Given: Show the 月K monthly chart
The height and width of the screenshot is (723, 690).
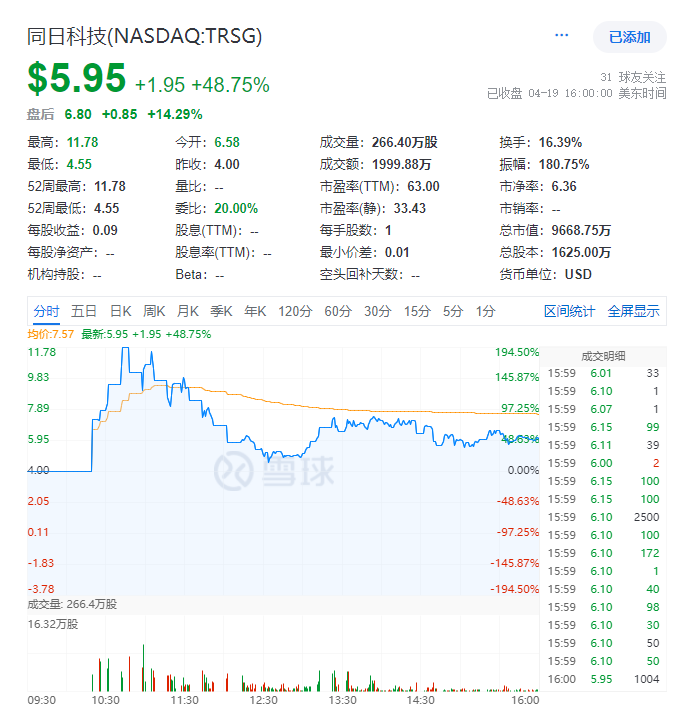Looking at the screenshot, I should [188, 312].
